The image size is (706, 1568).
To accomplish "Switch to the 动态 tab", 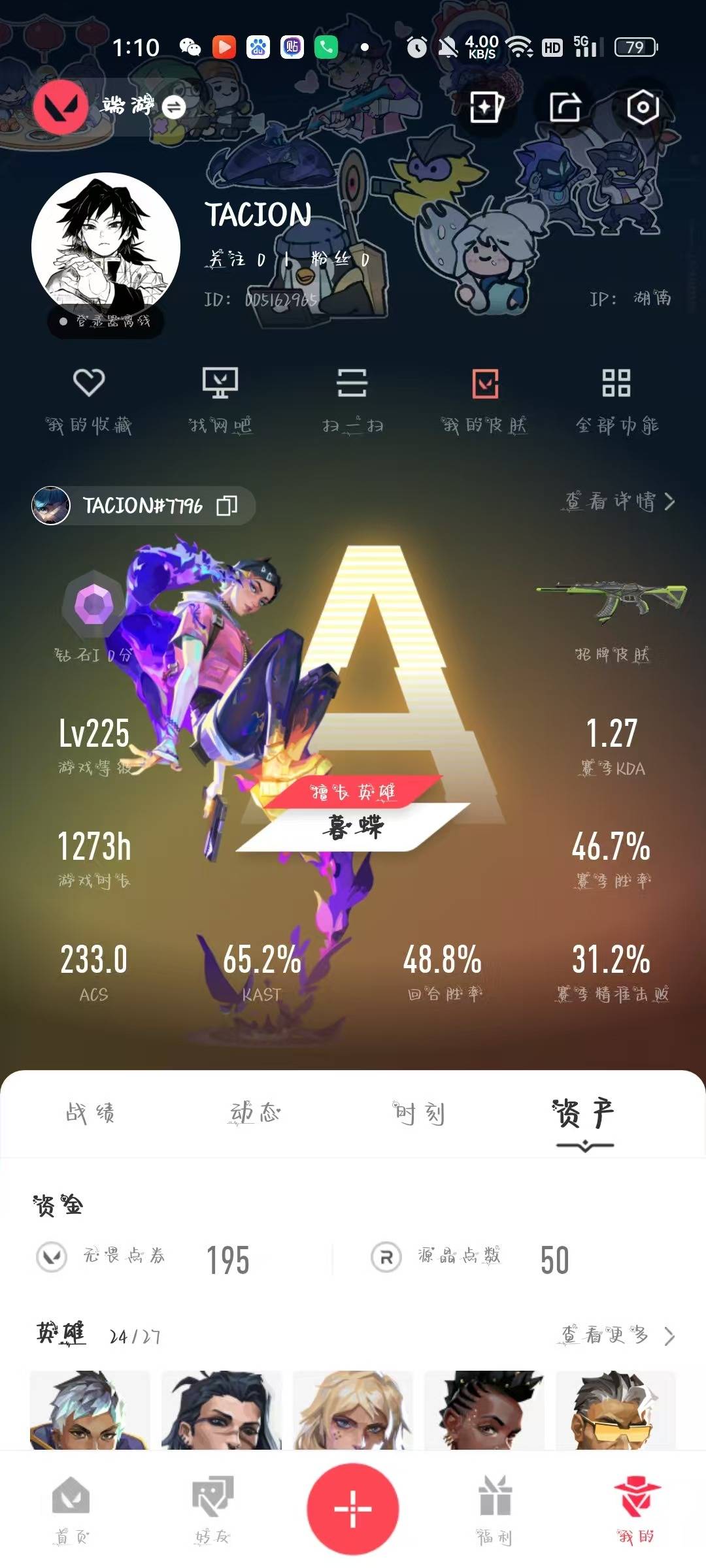I will [x=255, y=1113].
